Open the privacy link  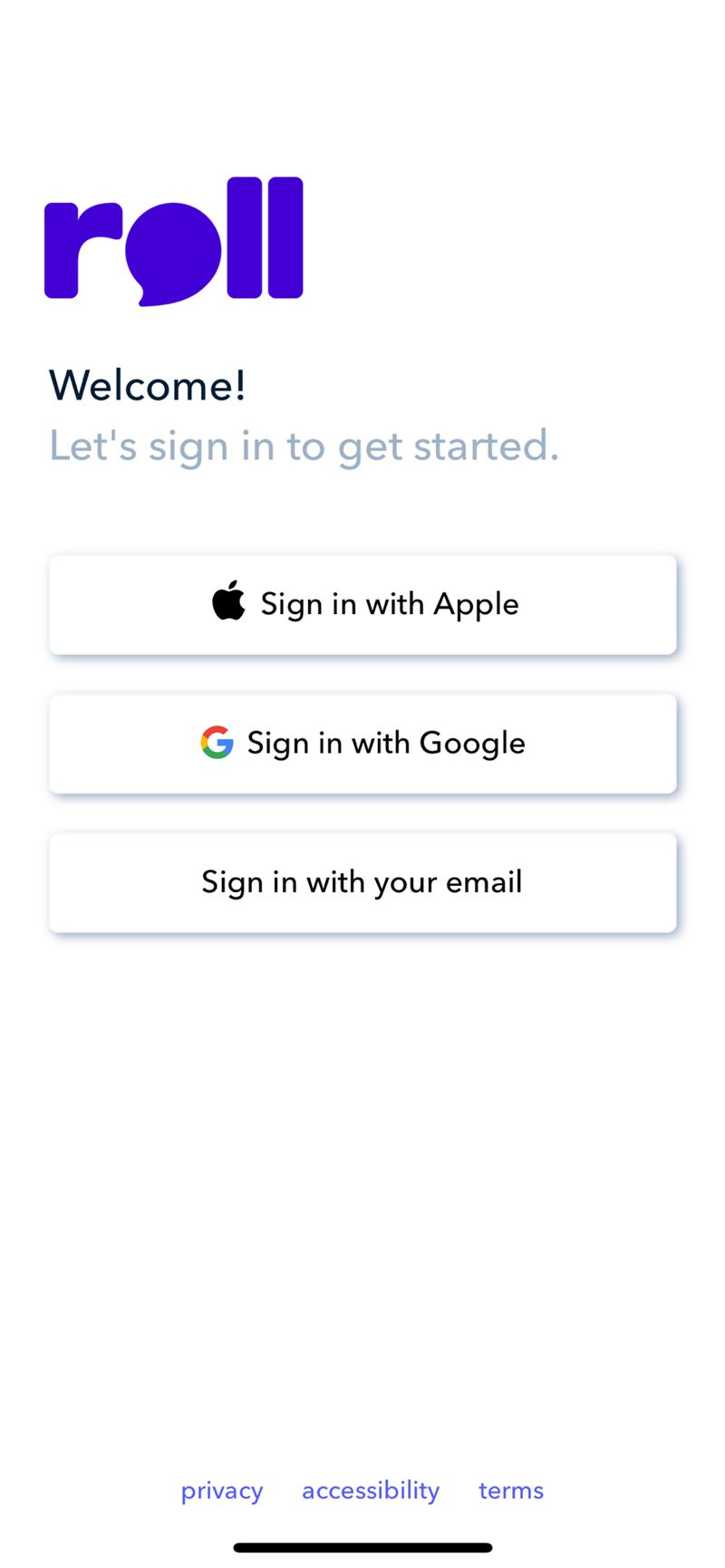222,1491
